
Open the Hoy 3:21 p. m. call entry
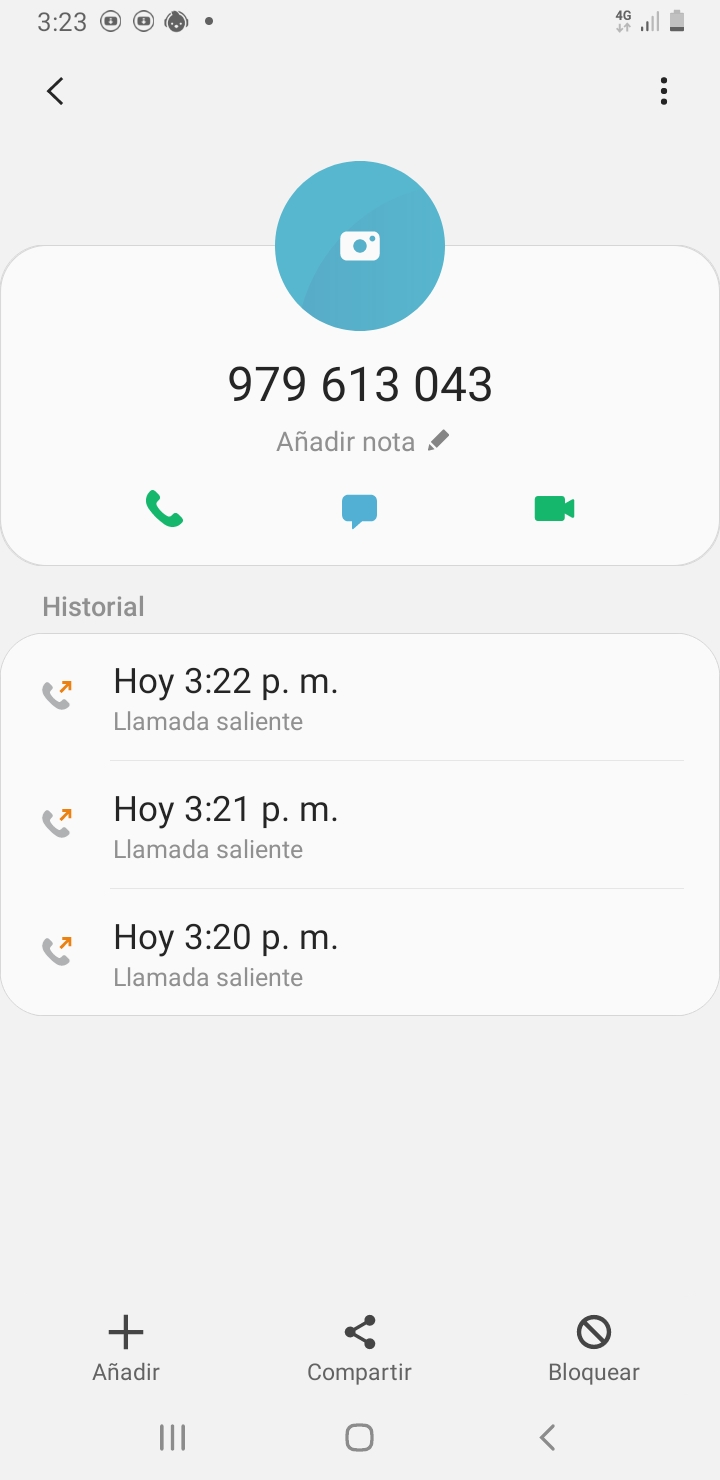coord(360,825)
